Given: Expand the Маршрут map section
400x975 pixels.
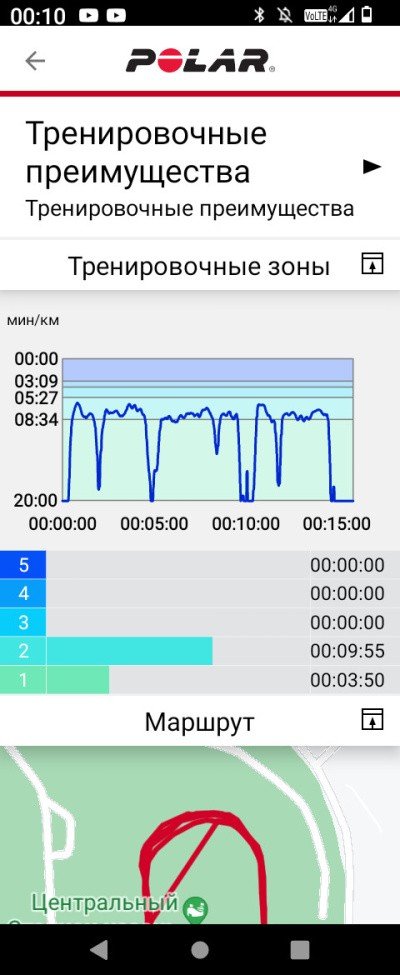Looking at the screenshot, I should pos(372,719).
